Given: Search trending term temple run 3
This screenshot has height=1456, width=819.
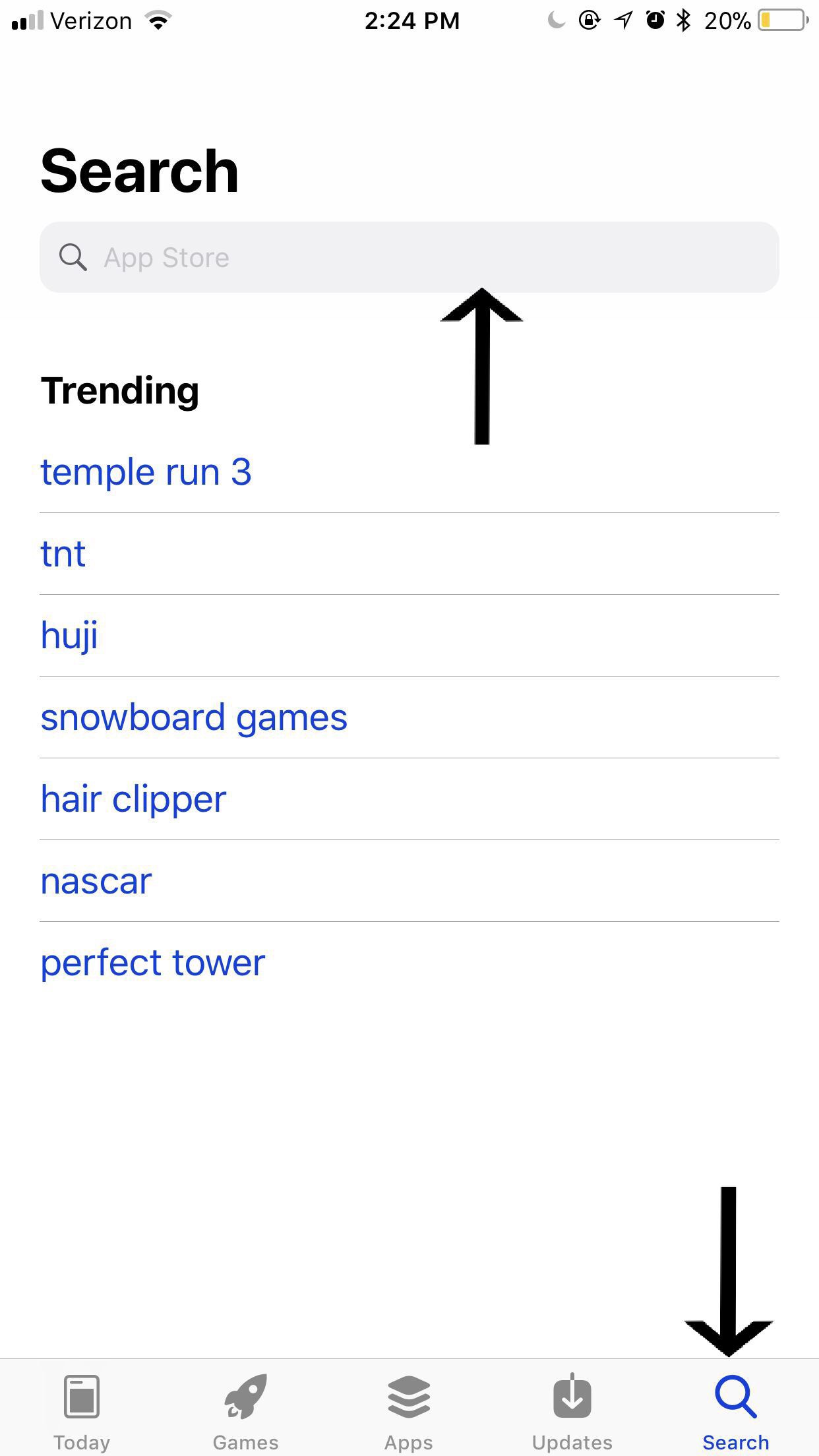Looking at the screenshot, I should [146, 472].
